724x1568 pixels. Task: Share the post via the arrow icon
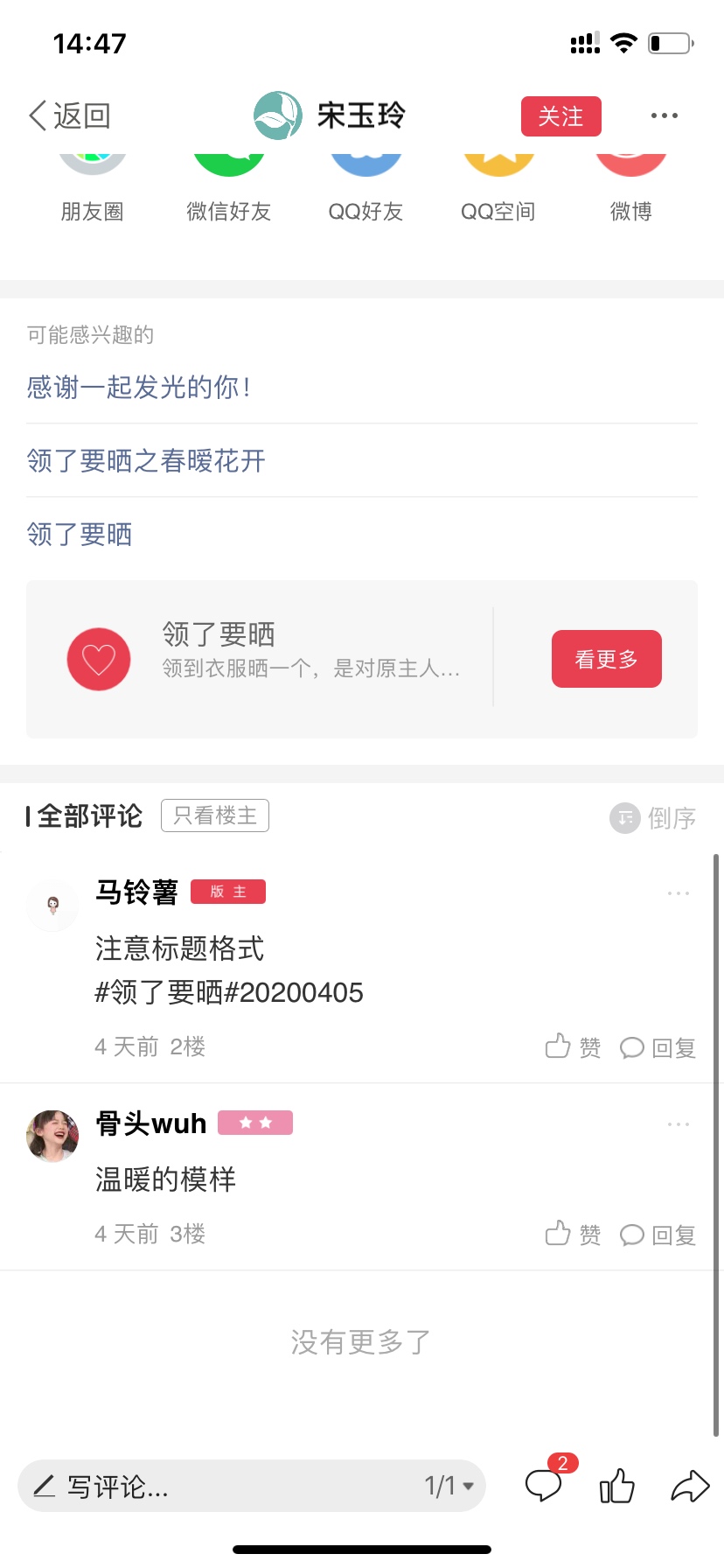(x=690, y=1486)
